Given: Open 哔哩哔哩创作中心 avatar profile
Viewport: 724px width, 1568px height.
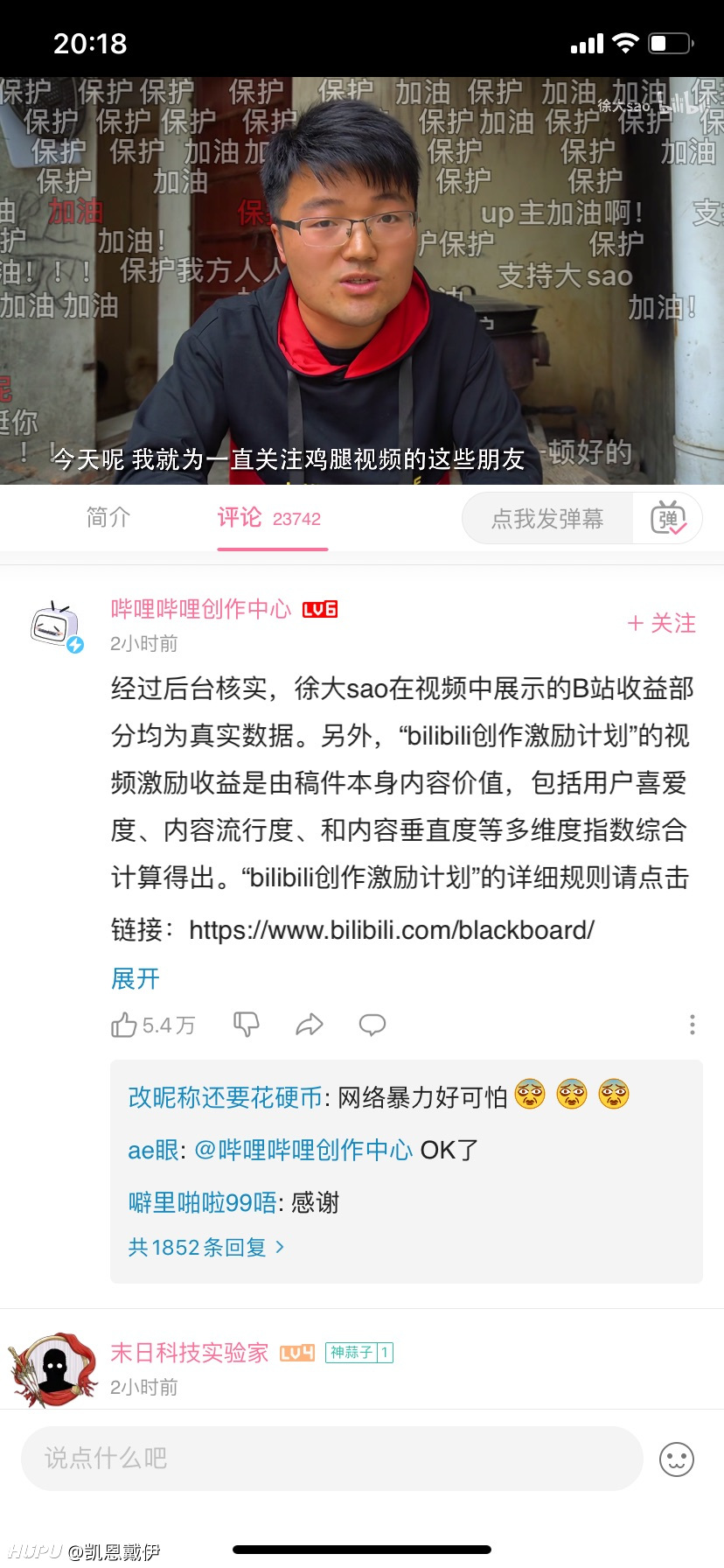Looking at the screenshot, I should point(56,626).
